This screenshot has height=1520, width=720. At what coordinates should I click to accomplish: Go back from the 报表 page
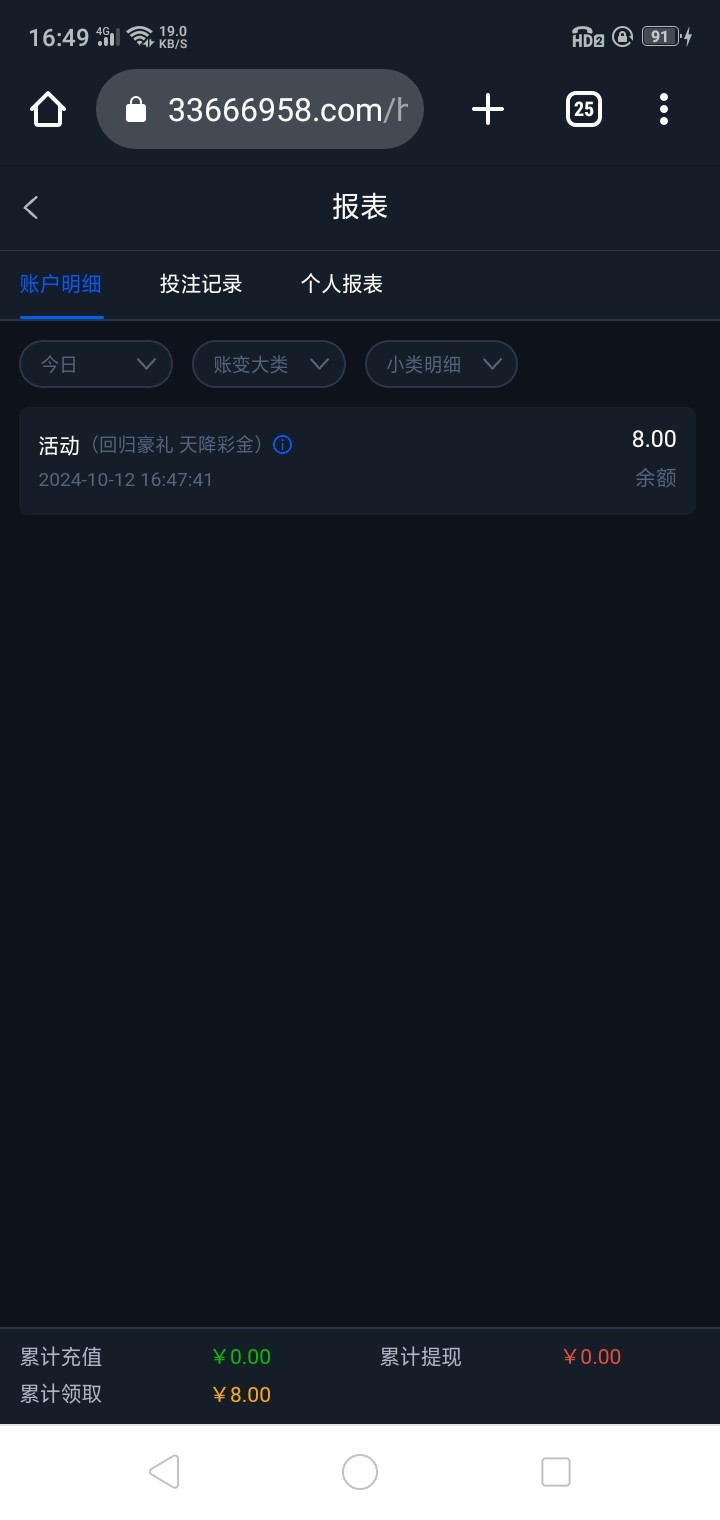coord(31,207)
